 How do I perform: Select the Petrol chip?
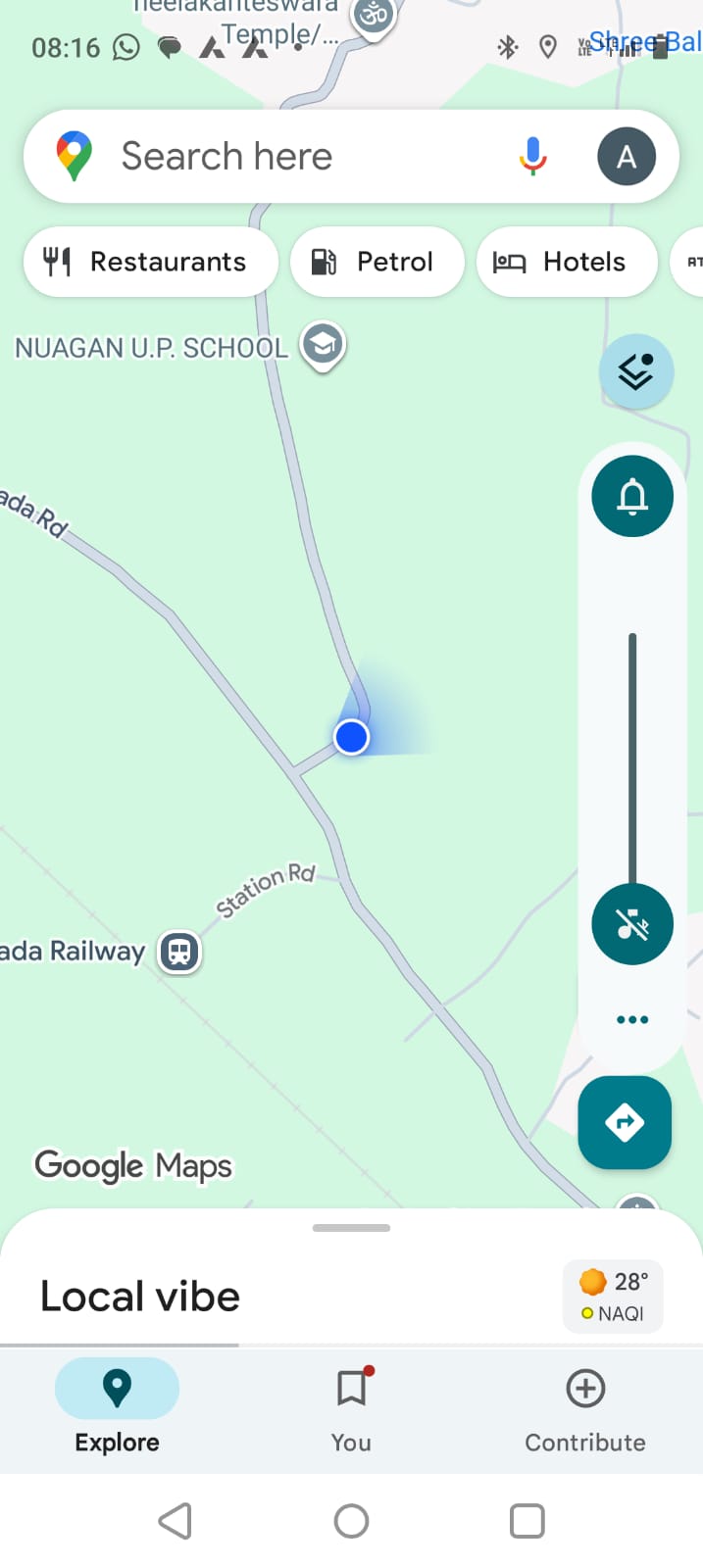pyautogui.click(x=377, y=262)
